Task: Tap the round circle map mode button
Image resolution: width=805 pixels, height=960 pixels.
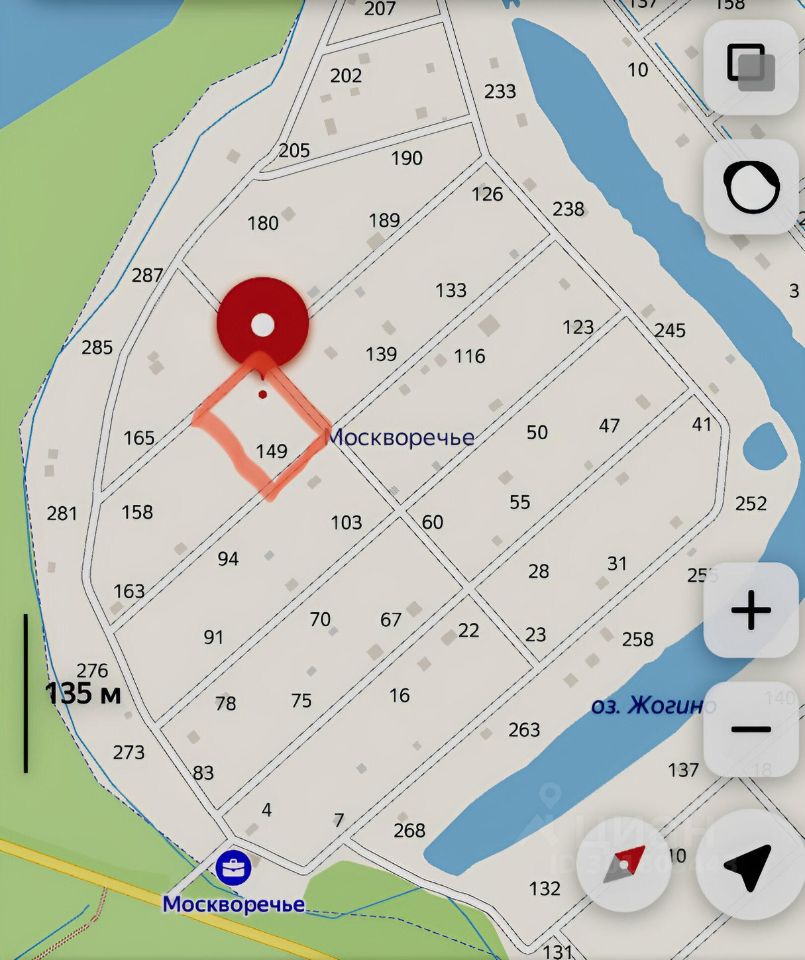Action: [752, 187]
